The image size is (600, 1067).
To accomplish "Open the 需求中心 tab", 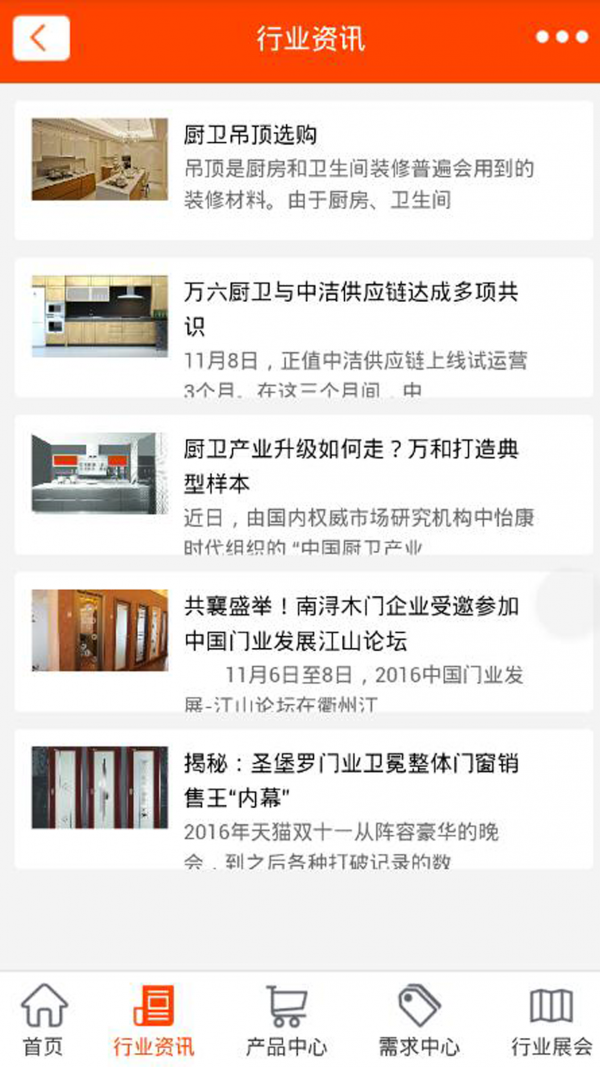I will click(418, 1019).
